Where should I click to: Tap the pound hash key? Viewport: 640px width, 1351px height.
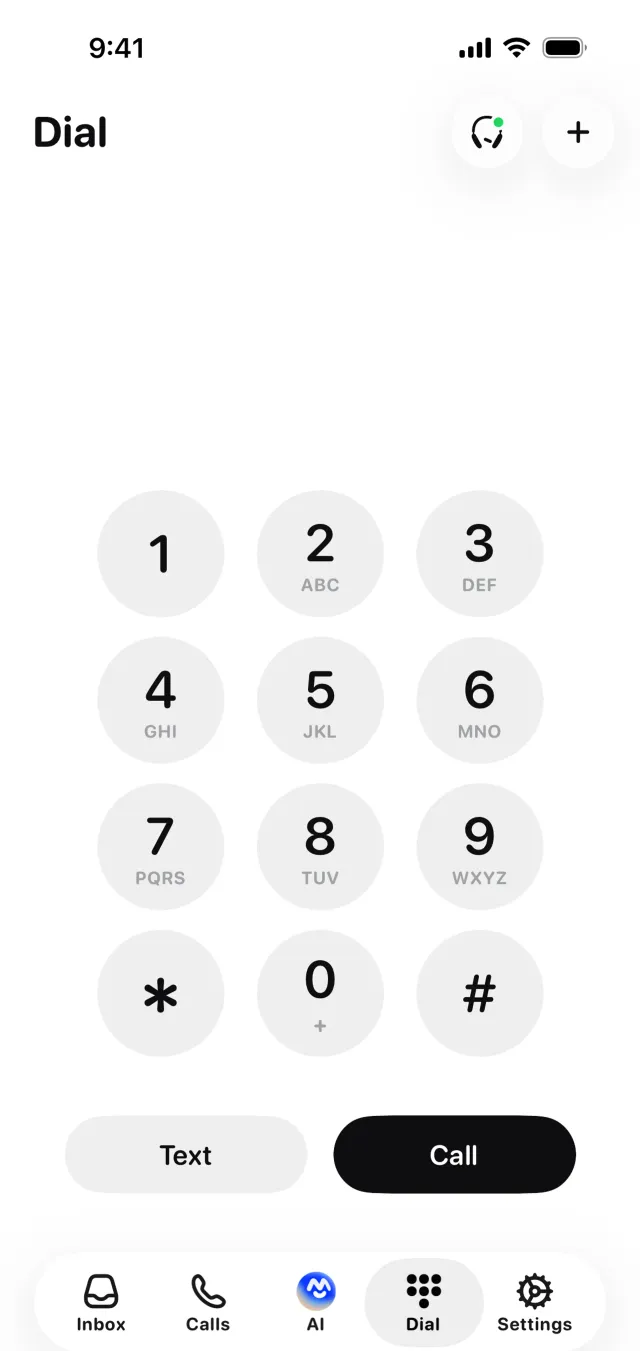(x=480, y=993)
